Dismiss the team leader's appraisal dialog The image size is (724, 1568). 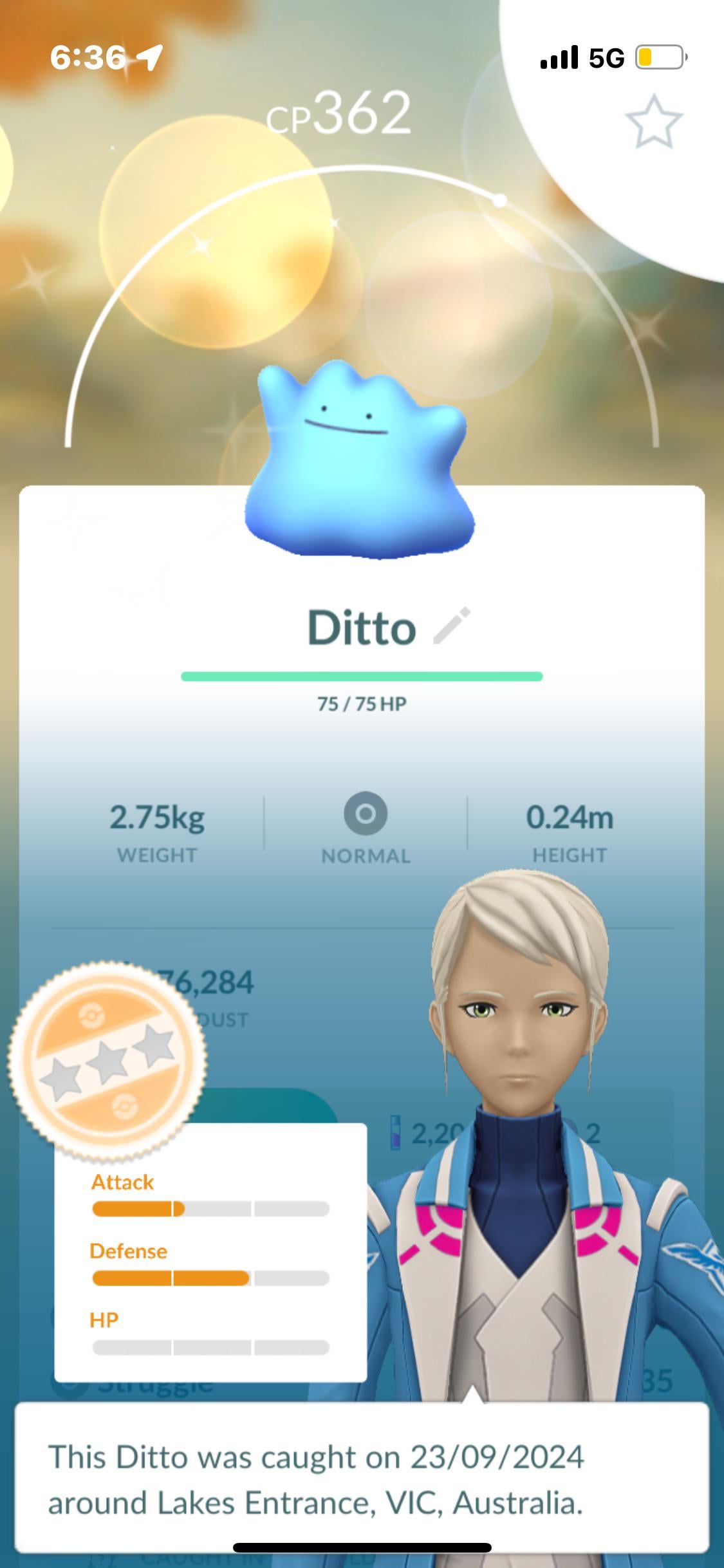[x=362, y=1479]
